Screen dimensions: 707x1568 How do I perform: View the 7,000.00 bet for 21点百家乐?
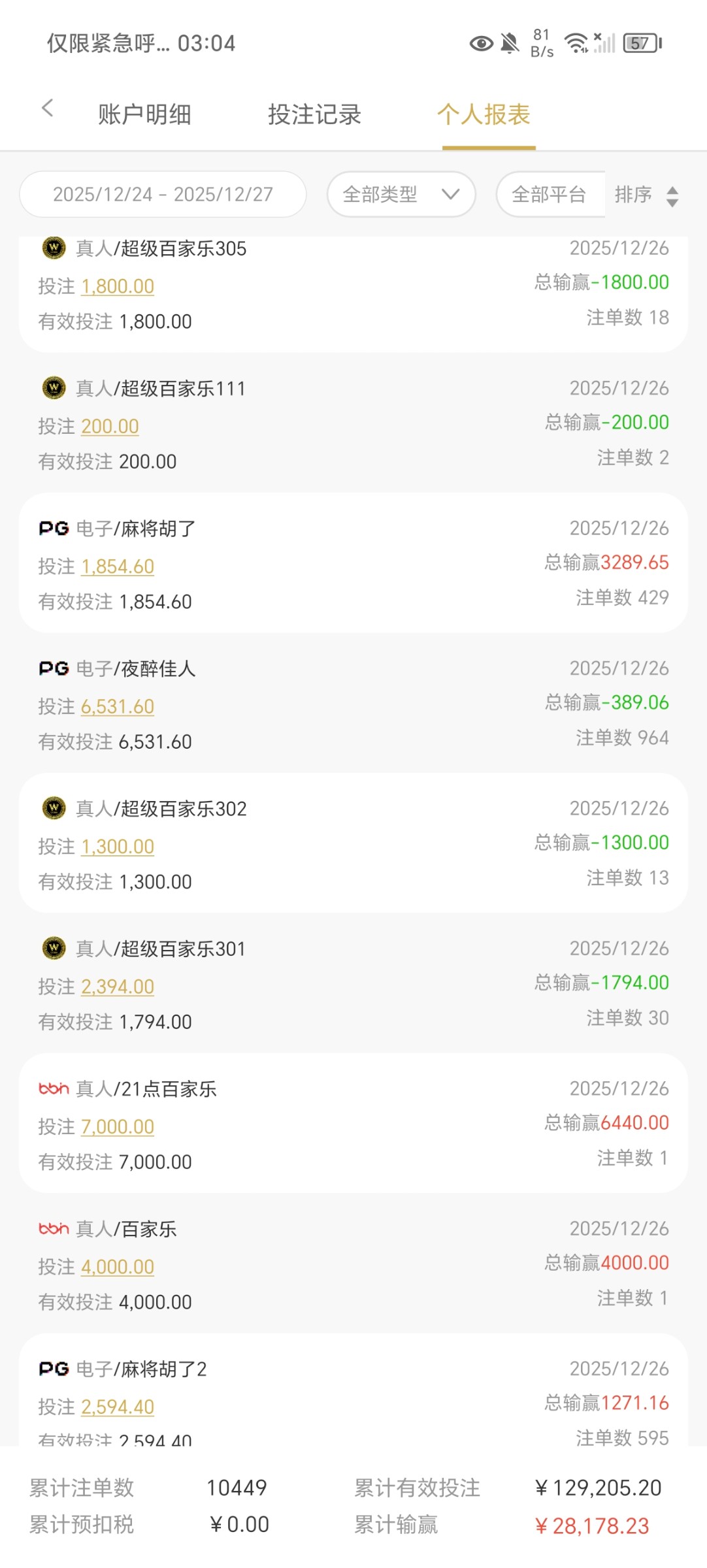[118, 1127]
